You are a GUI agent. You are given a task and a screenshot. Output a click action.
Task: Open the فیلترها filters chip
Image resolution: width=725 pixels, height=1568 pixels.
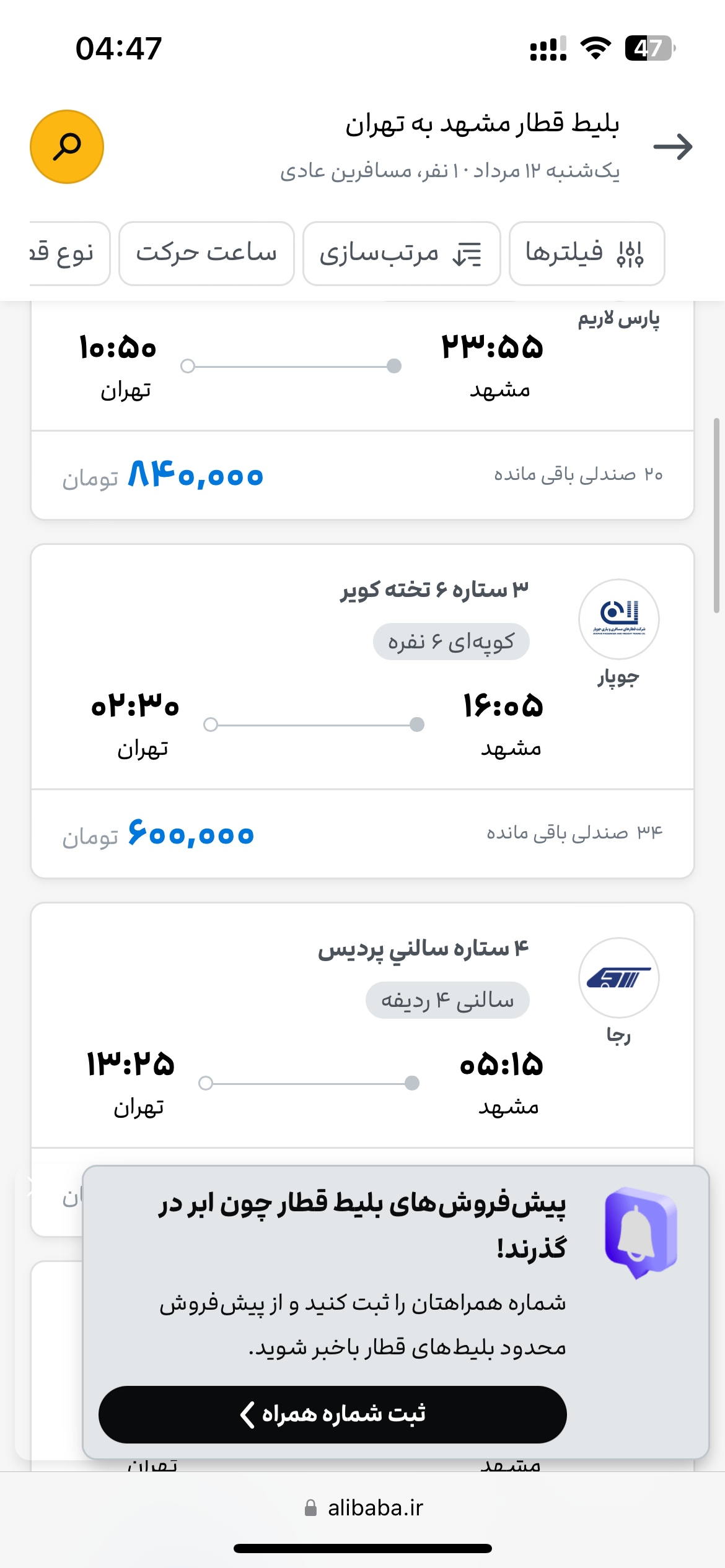point(586,253)
